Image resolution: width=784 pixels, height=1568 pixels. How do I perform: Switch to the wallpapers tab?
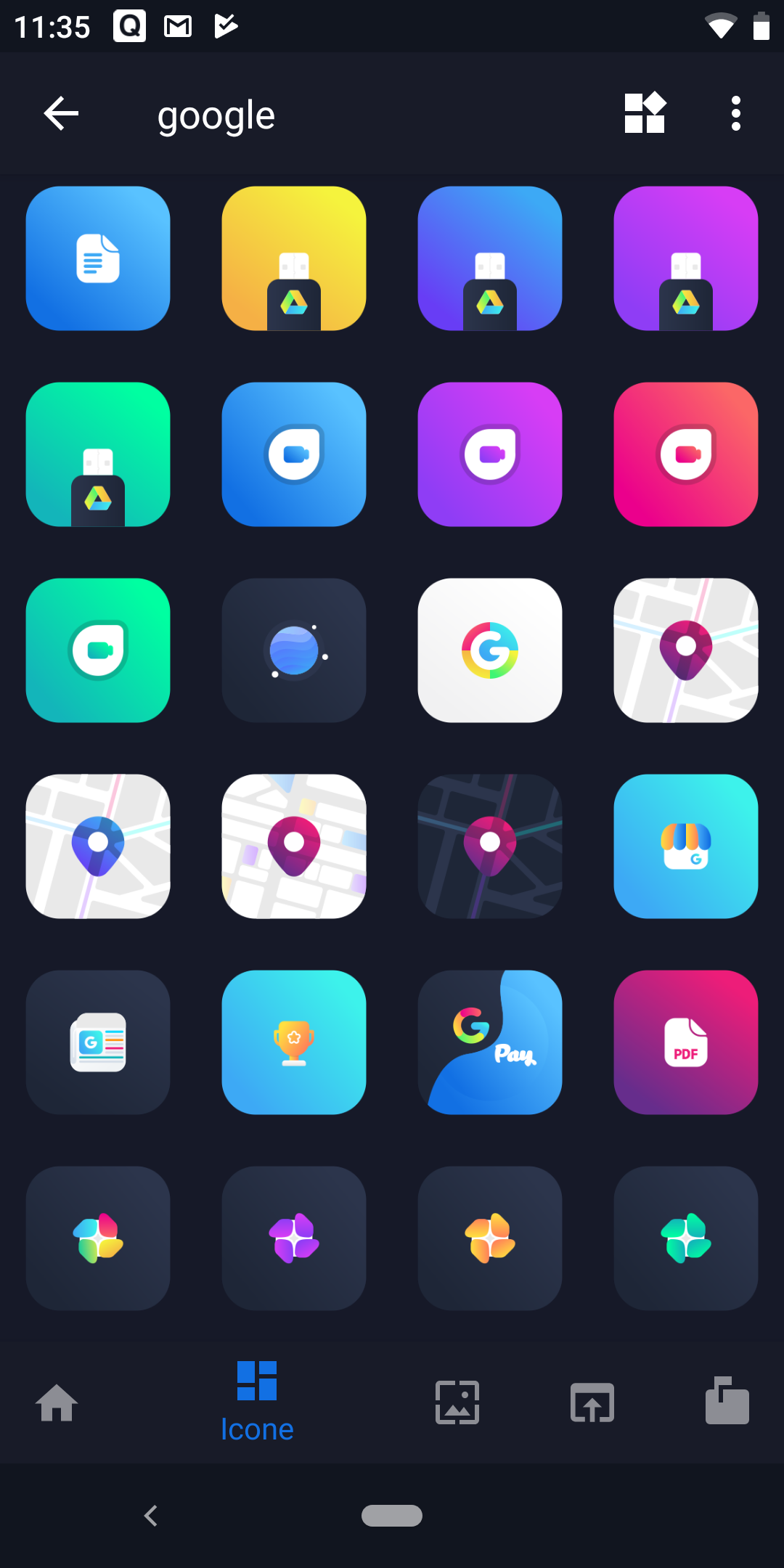pyautogui.click(x=457, y=1402)
